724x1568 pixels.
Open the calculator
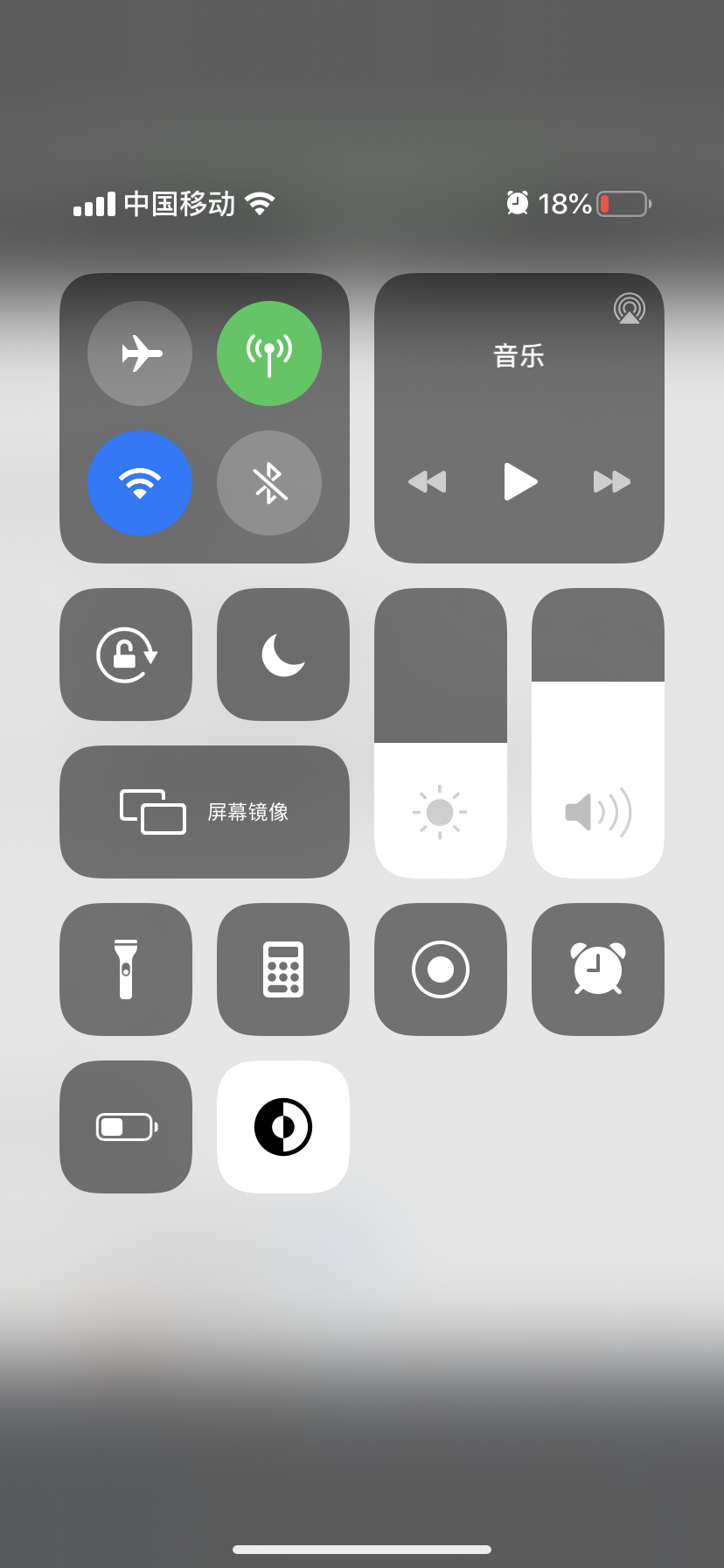tap(283, 969)
